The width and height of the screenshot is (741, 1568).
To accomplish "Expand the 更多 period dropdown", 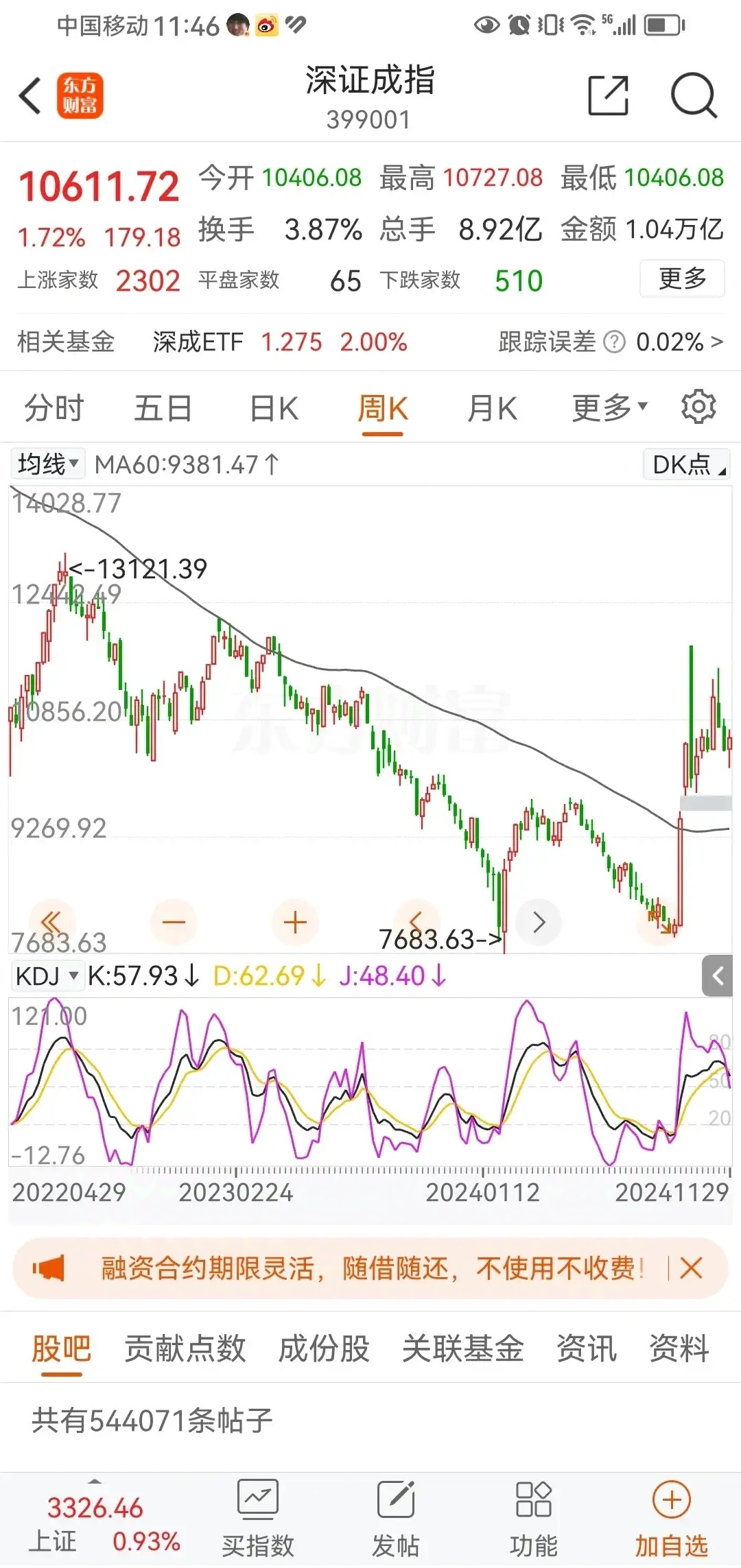I will pos(607,406).
